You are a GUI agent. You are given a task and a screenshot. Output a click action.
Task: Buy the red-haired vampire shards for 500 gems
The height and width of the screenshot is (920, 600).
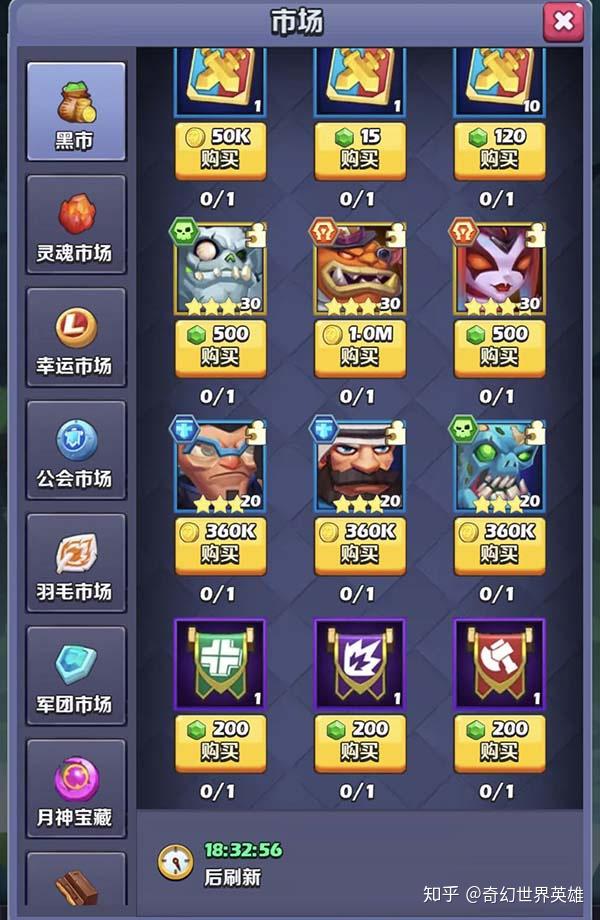click(x=500, y=349)
